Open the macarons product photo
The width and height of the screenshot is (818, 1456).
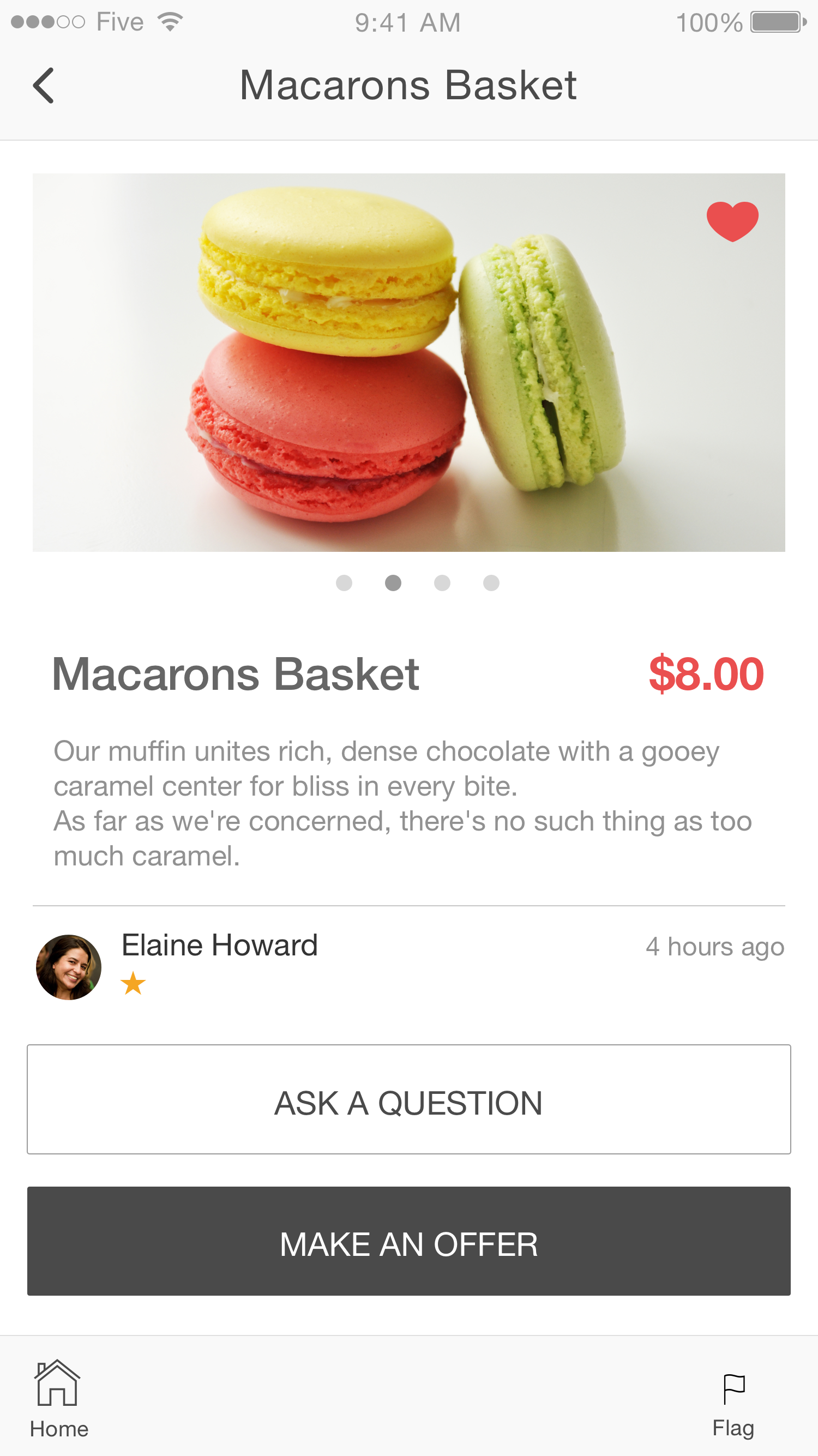(x=408, y=362)
